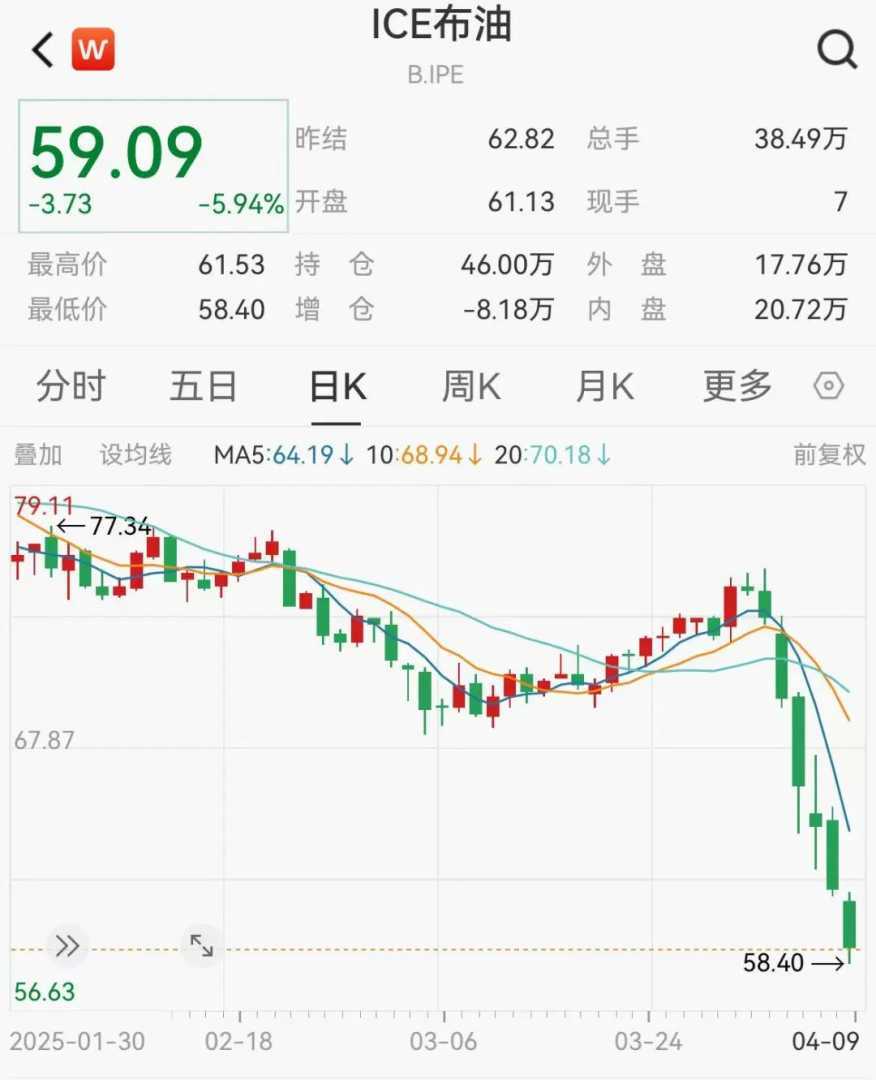Switch to the 周K chart tab
The image size is (876, 1080).
(471, 385)
